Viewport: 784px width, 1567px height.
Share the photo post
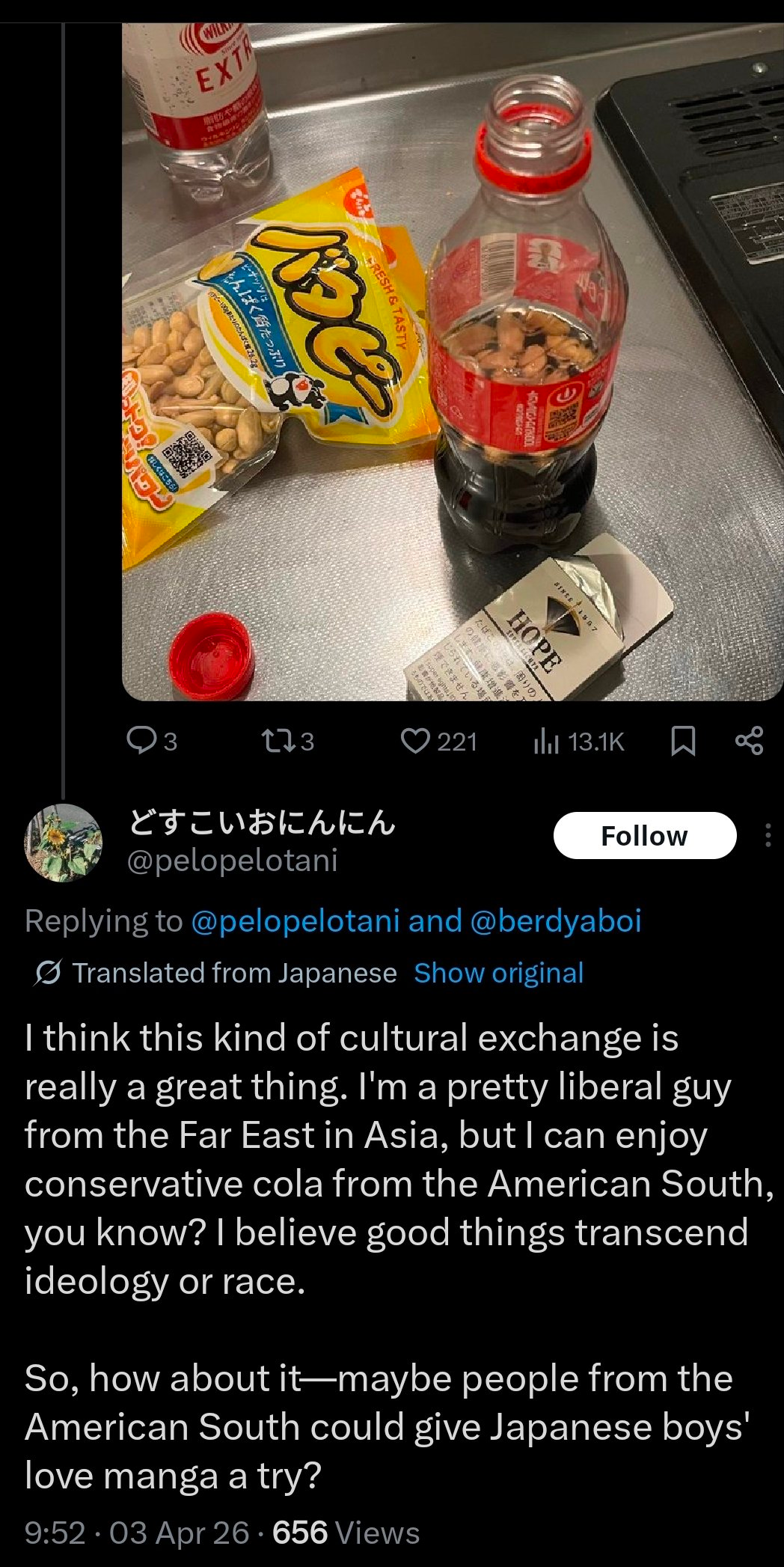[x=749, y=741]
